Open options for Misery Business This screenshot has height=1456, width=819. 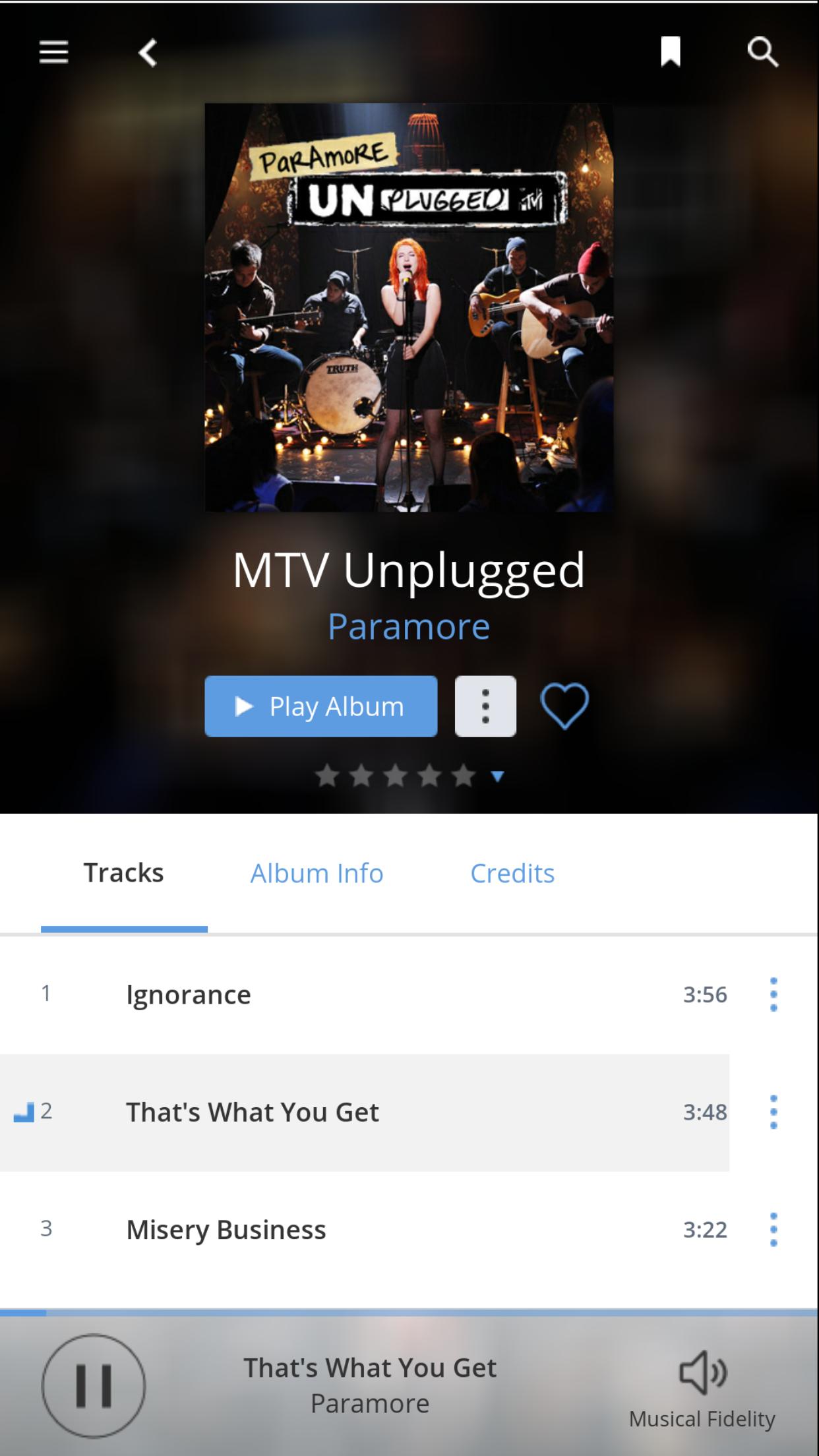point(773,1230)
